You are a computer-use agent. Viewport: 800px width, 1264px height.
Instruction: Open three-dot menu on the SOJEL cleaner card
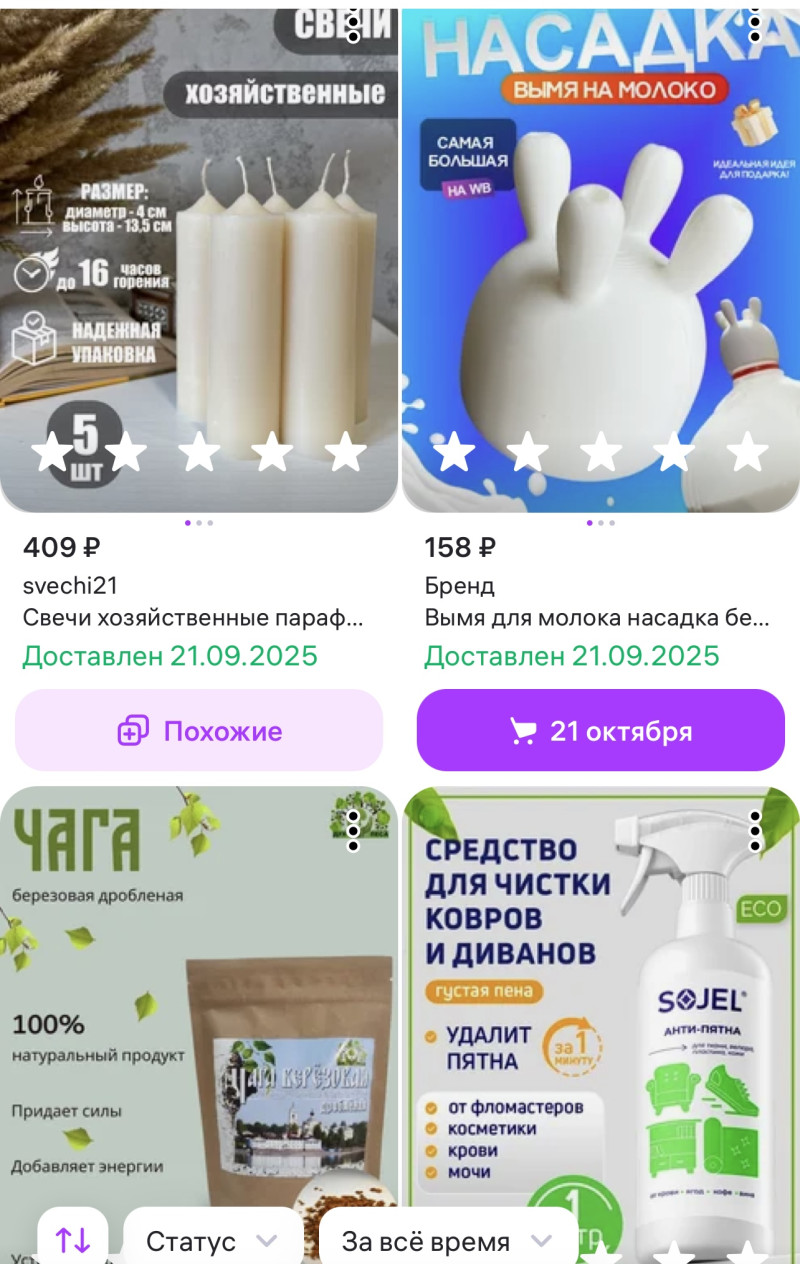tap(755, 831)
